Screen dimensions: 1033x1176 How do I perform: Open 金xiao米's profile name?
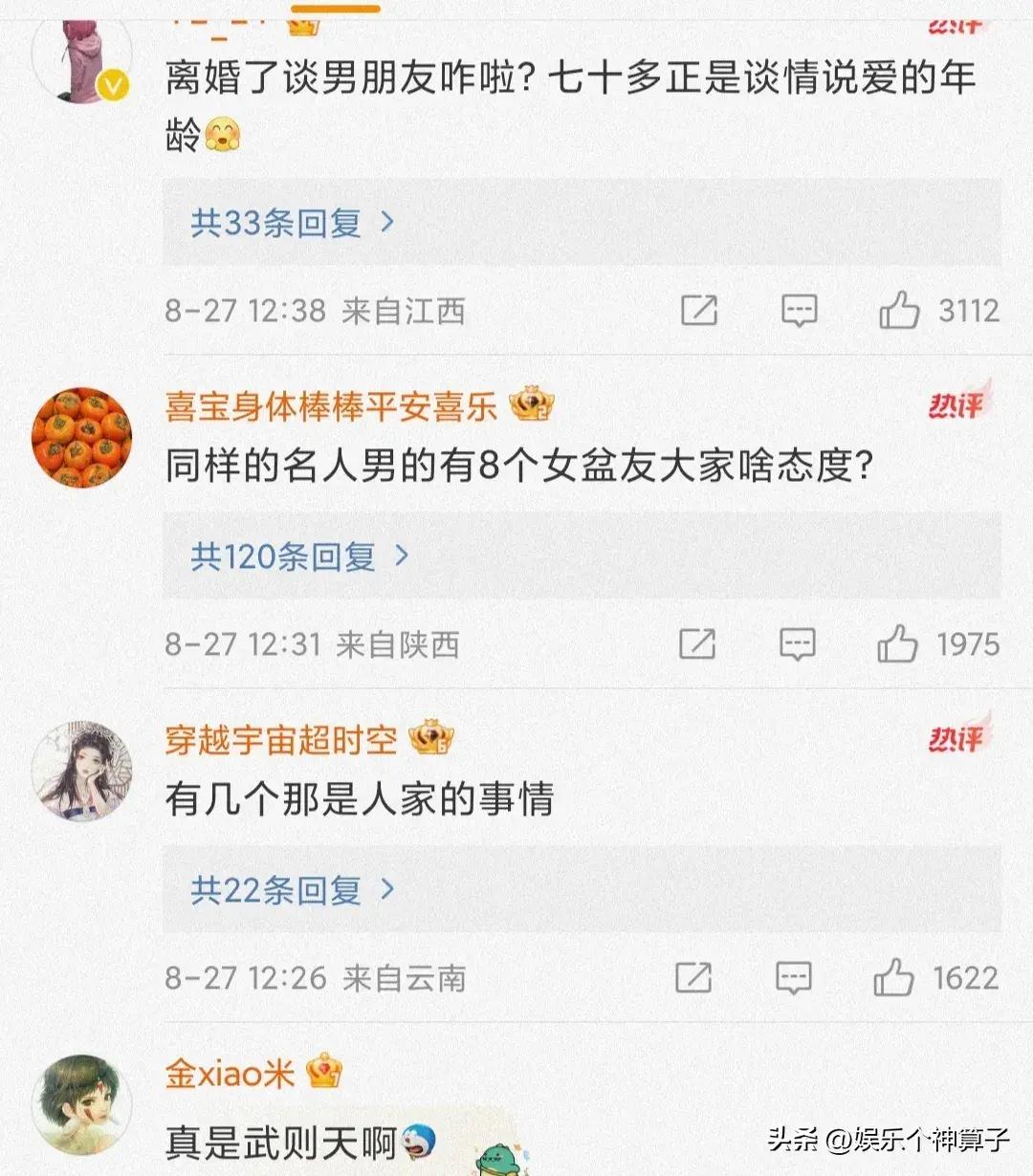tap(230, 1073)
